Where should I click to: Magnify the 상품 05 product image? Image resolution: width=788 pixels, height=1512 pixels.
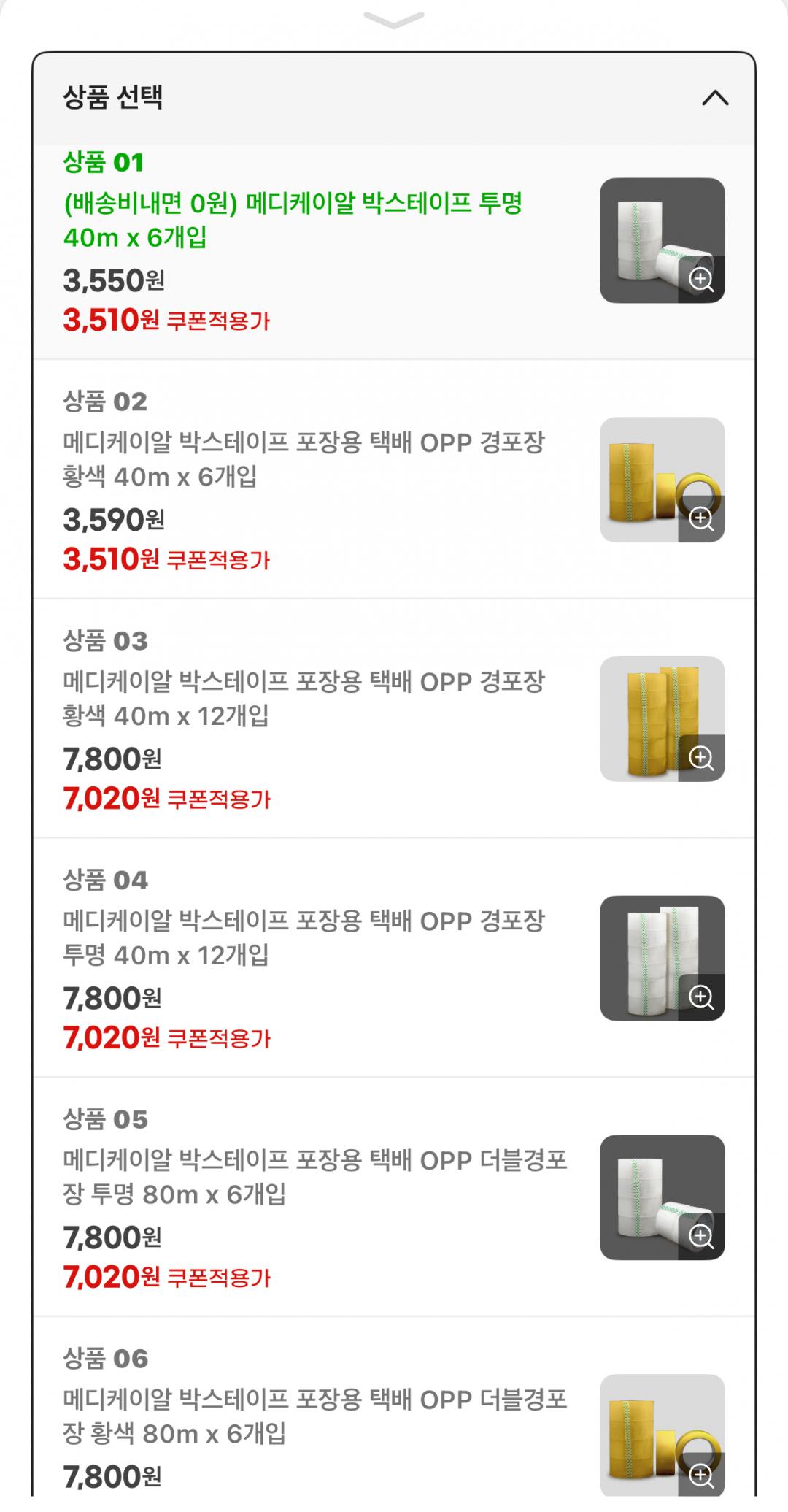701,1236
